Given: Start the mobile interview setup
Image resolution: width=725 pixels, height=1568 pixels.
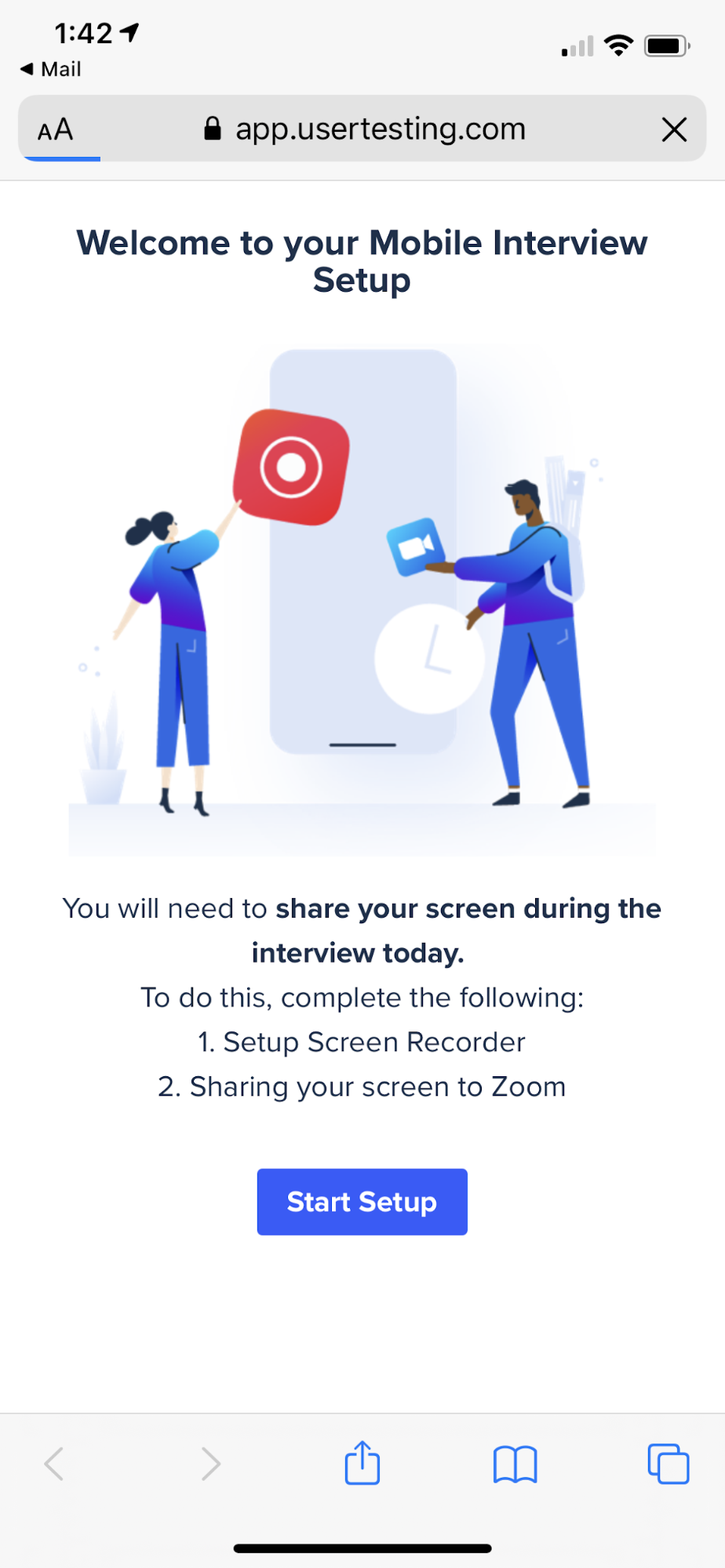Looking at the screenshot, I should 362,1201.
